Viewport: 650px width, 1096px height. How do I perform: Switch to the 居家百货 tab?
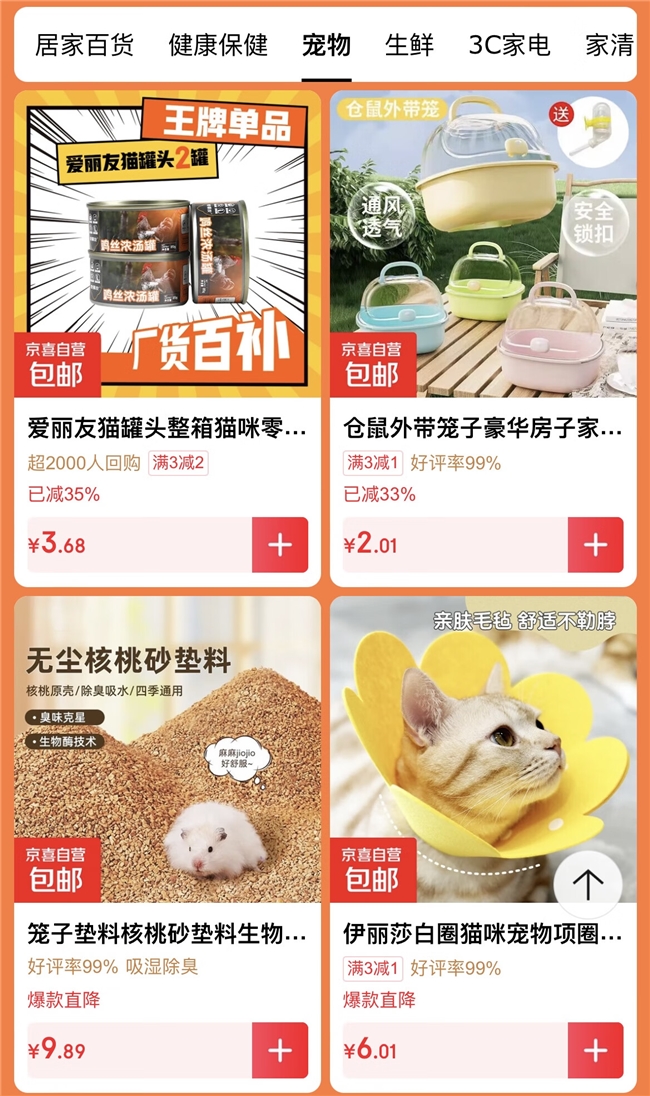coord(84,45)
